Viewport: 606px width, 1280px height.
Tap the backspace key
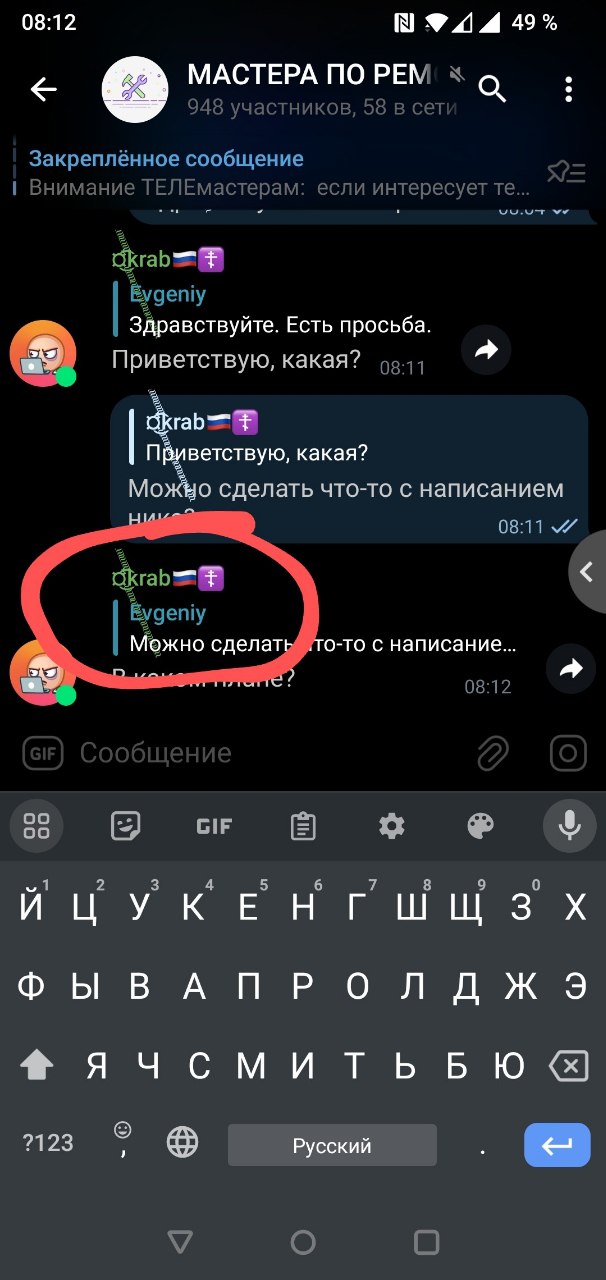click(569, 1066)
